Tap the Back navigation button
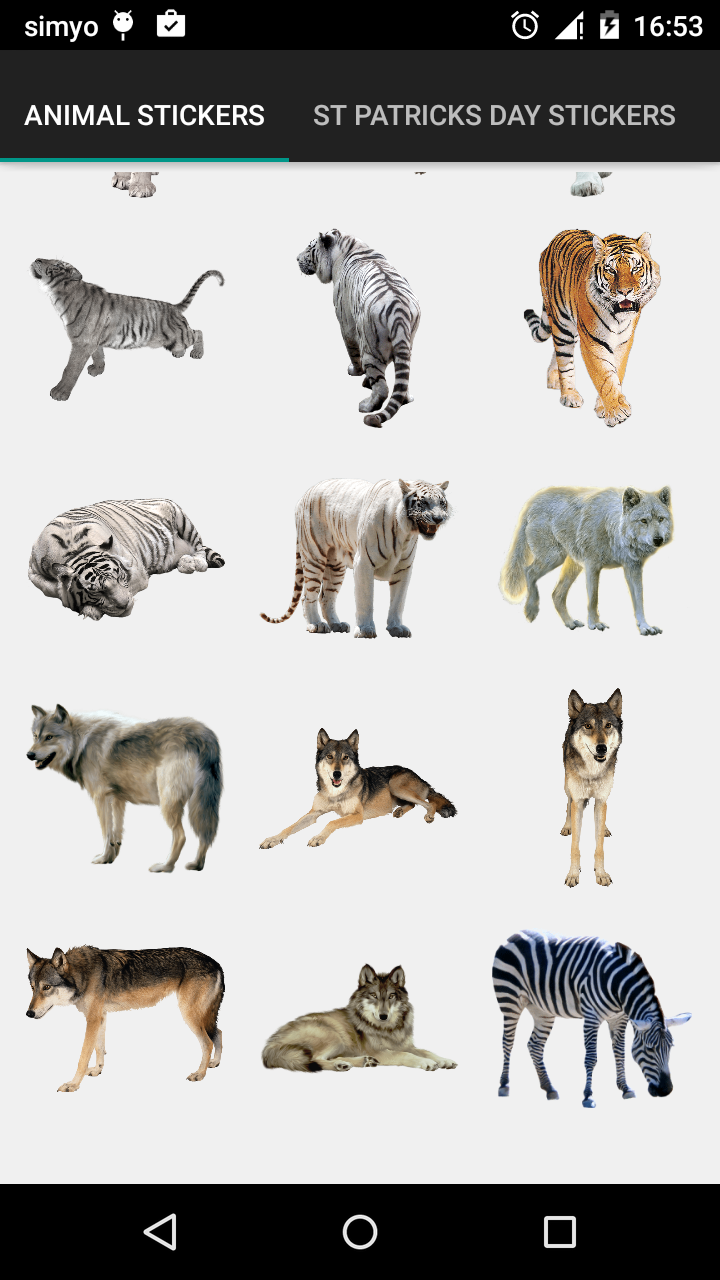This screenshot has height=1280, width=720. (x=160, y=1232)
